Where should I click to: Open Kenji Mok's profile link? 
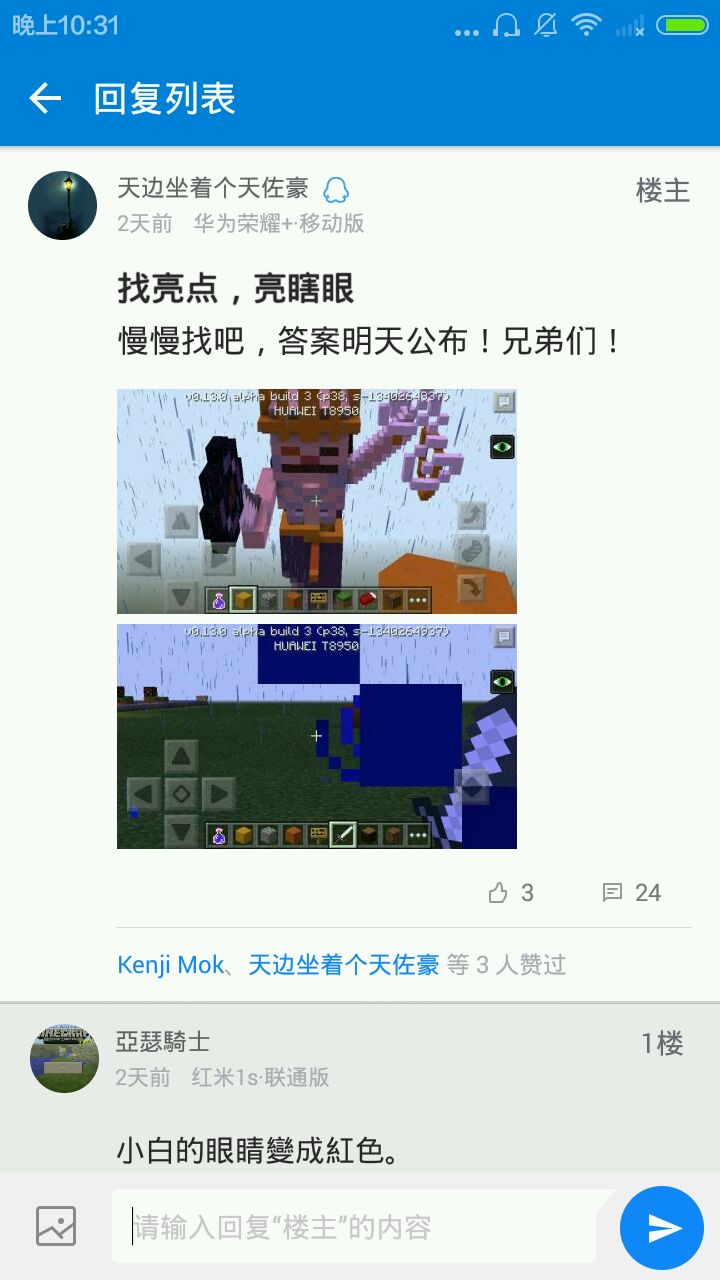[170, 965]
